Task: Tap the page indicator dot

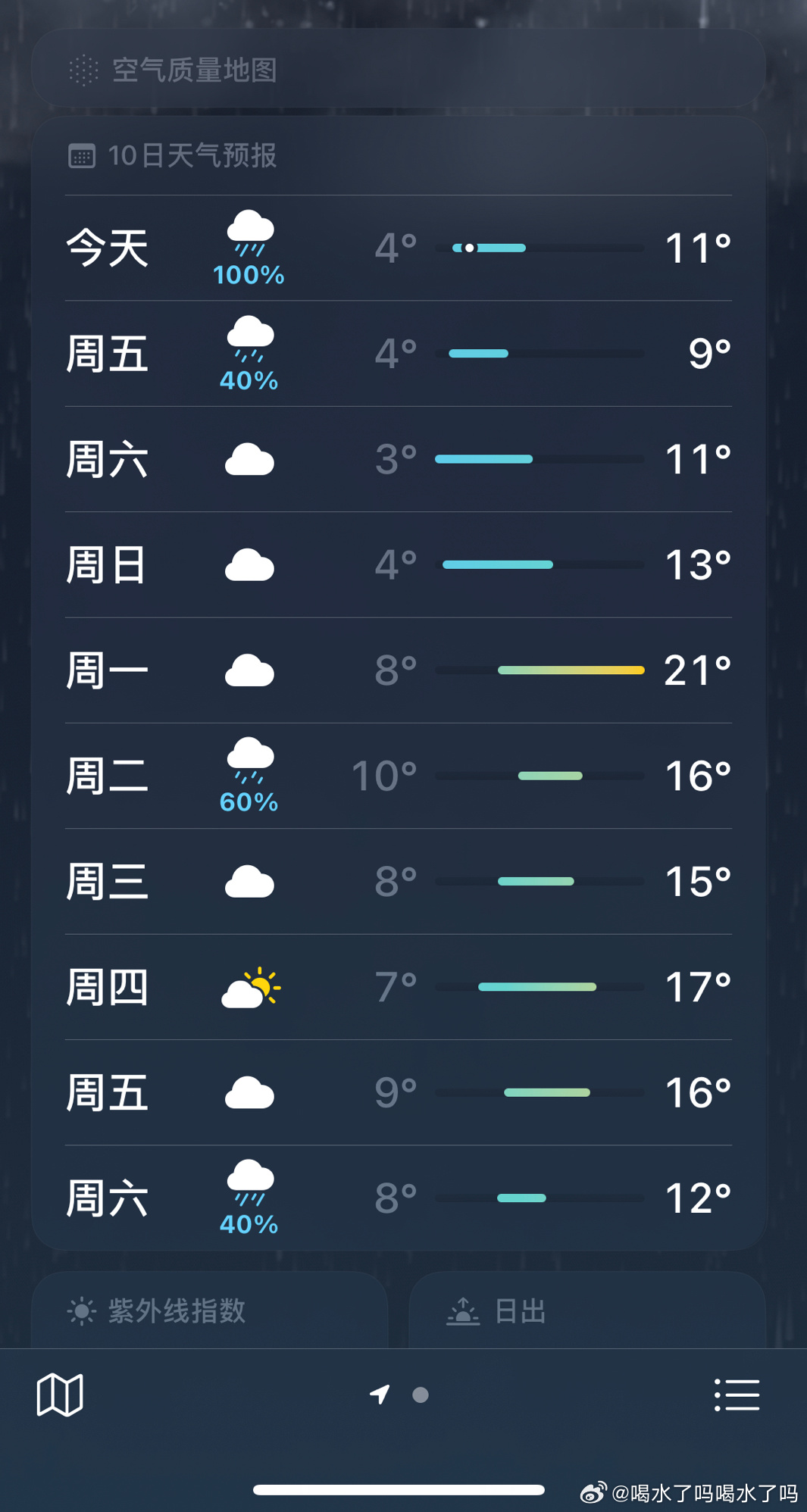Action: (x=421, y=1395)
